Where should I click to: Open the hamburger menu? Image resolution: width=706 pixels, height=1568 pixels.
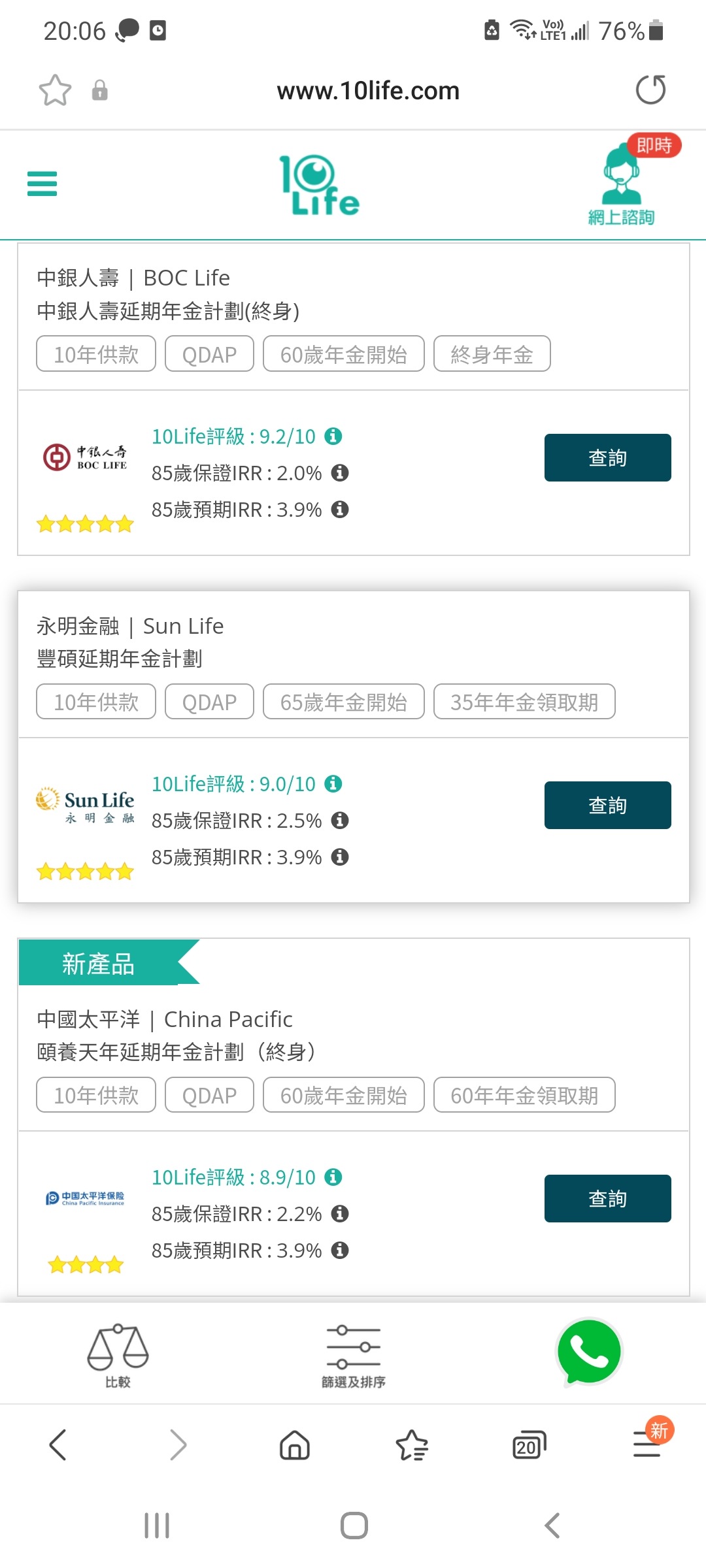[x=42, y=184]
